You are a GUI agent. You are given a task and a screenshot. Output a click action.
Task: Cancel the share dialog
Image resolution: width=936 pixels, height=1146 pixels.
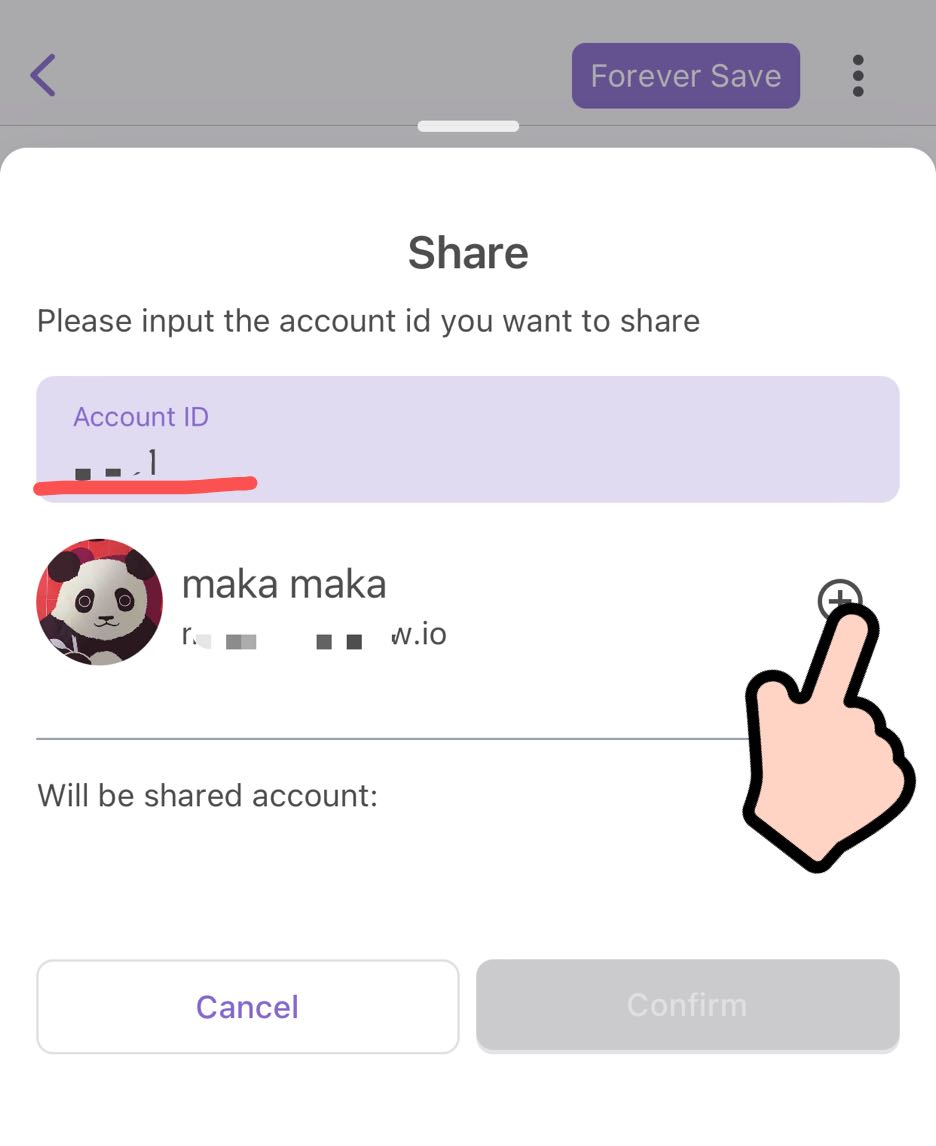coord(247,1006)
